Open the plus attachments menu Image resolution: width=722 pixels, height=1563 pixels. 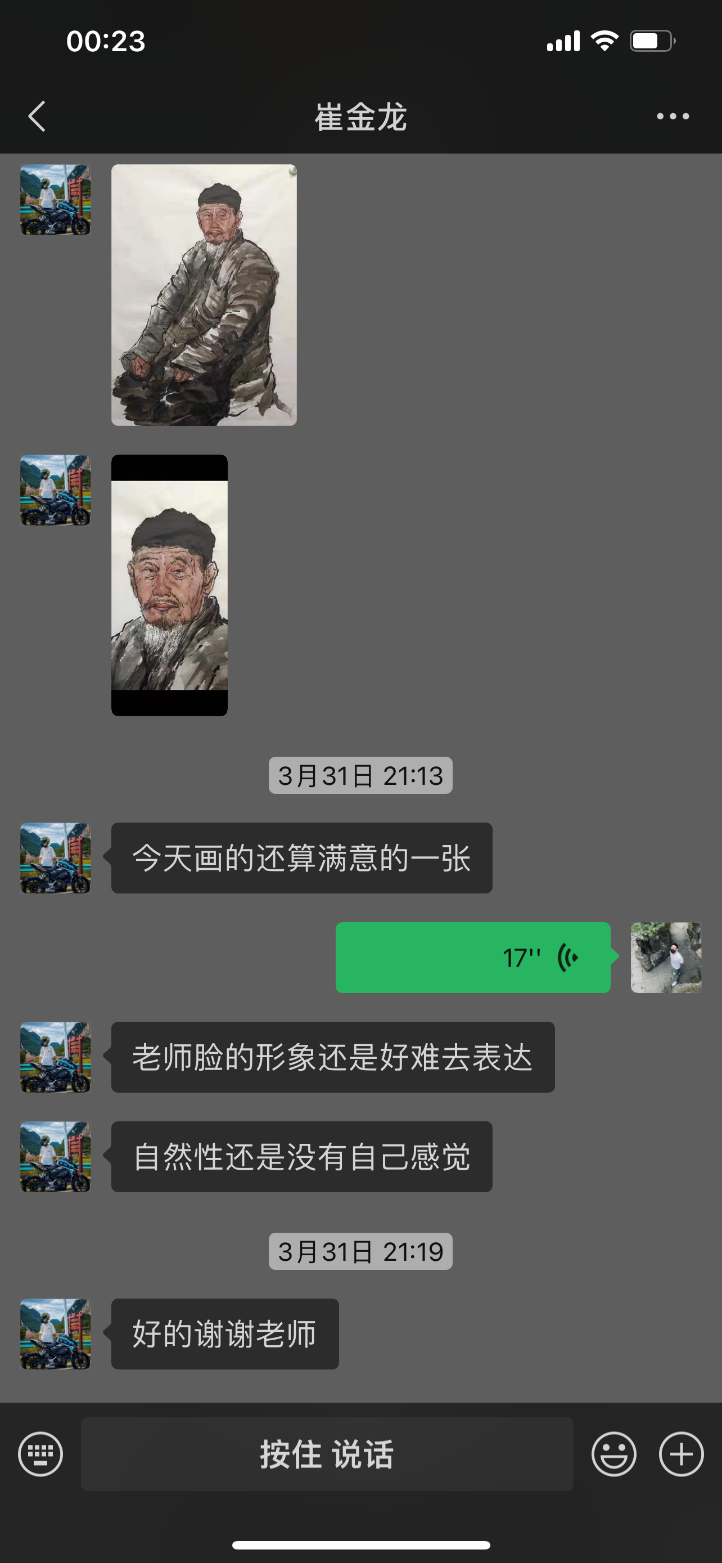(681, 1454)
